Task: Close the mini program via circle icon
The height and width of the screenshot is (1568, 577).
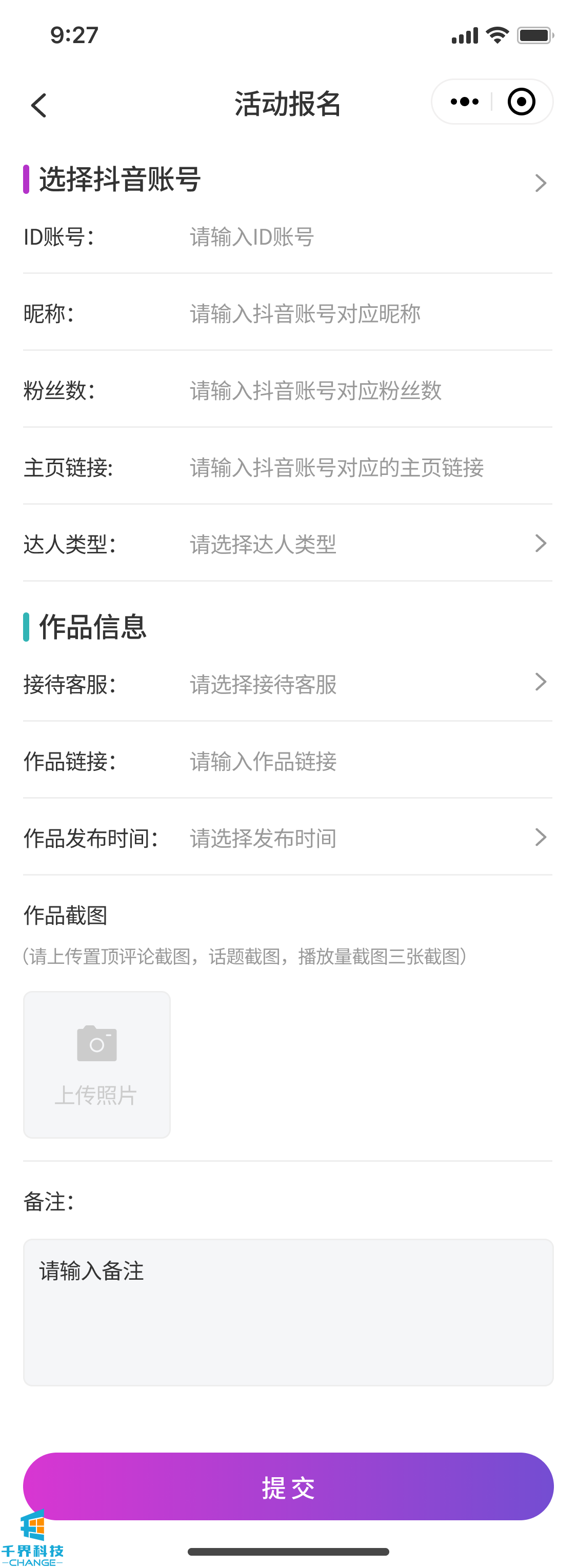Action: [x=521, y=102]
